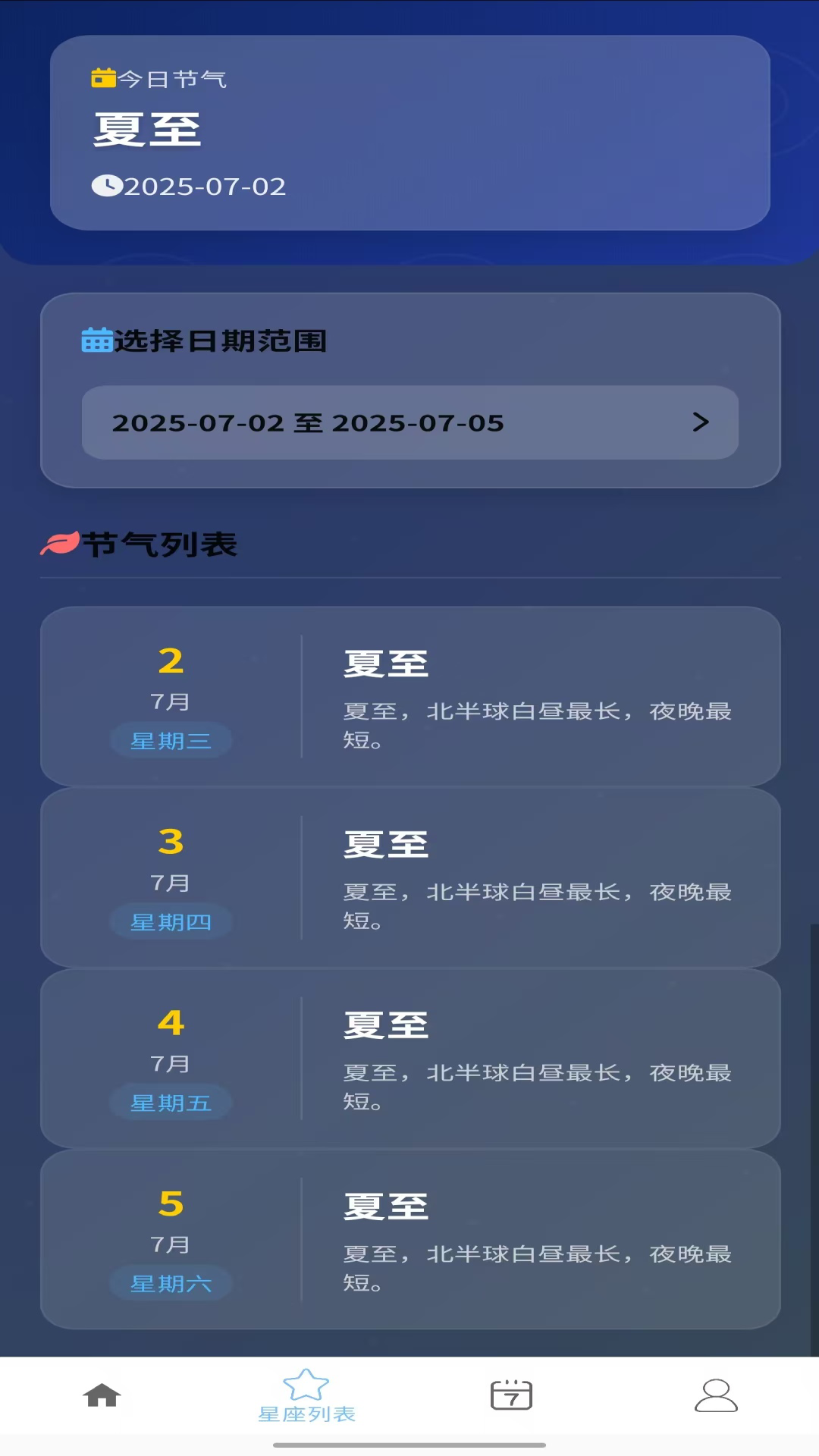
Task: Select the 星期五 badge on July 4
Action: 171,1101
